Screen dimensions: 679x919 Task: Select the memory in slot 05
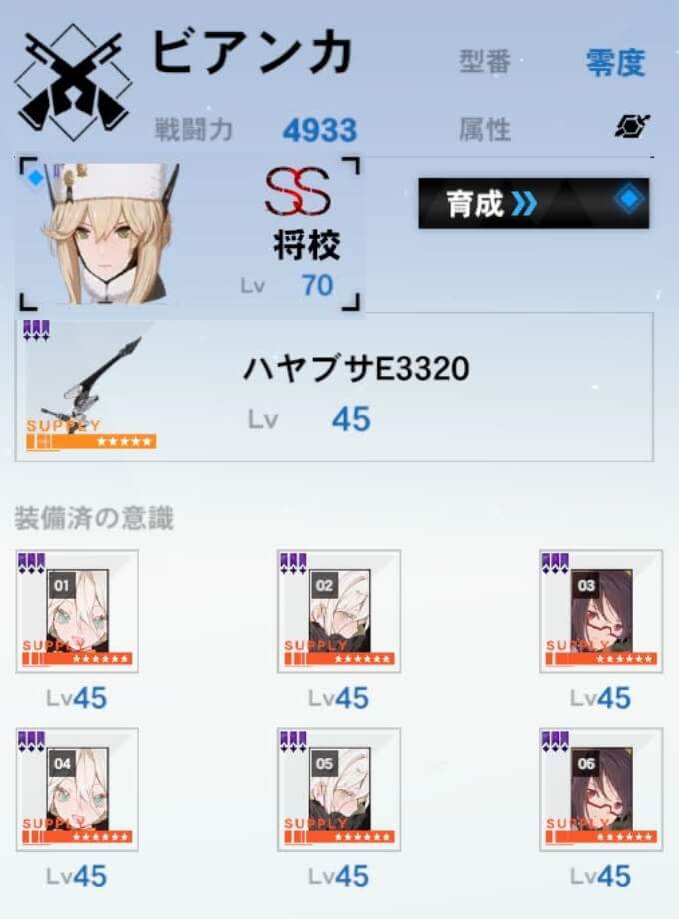(x=339, y=789)
